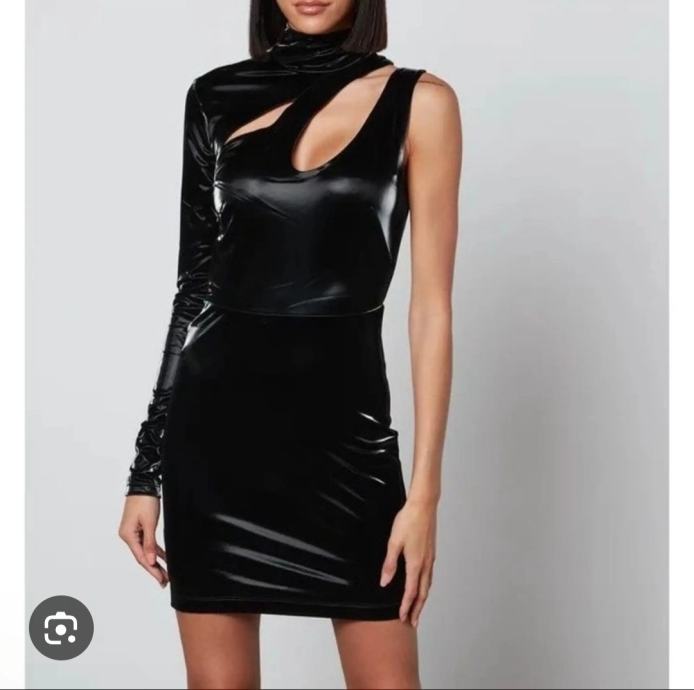This screenshot has height=690, width=694.
Task: Search this image with the Lens icon
Action: click(x=61, y=628)
